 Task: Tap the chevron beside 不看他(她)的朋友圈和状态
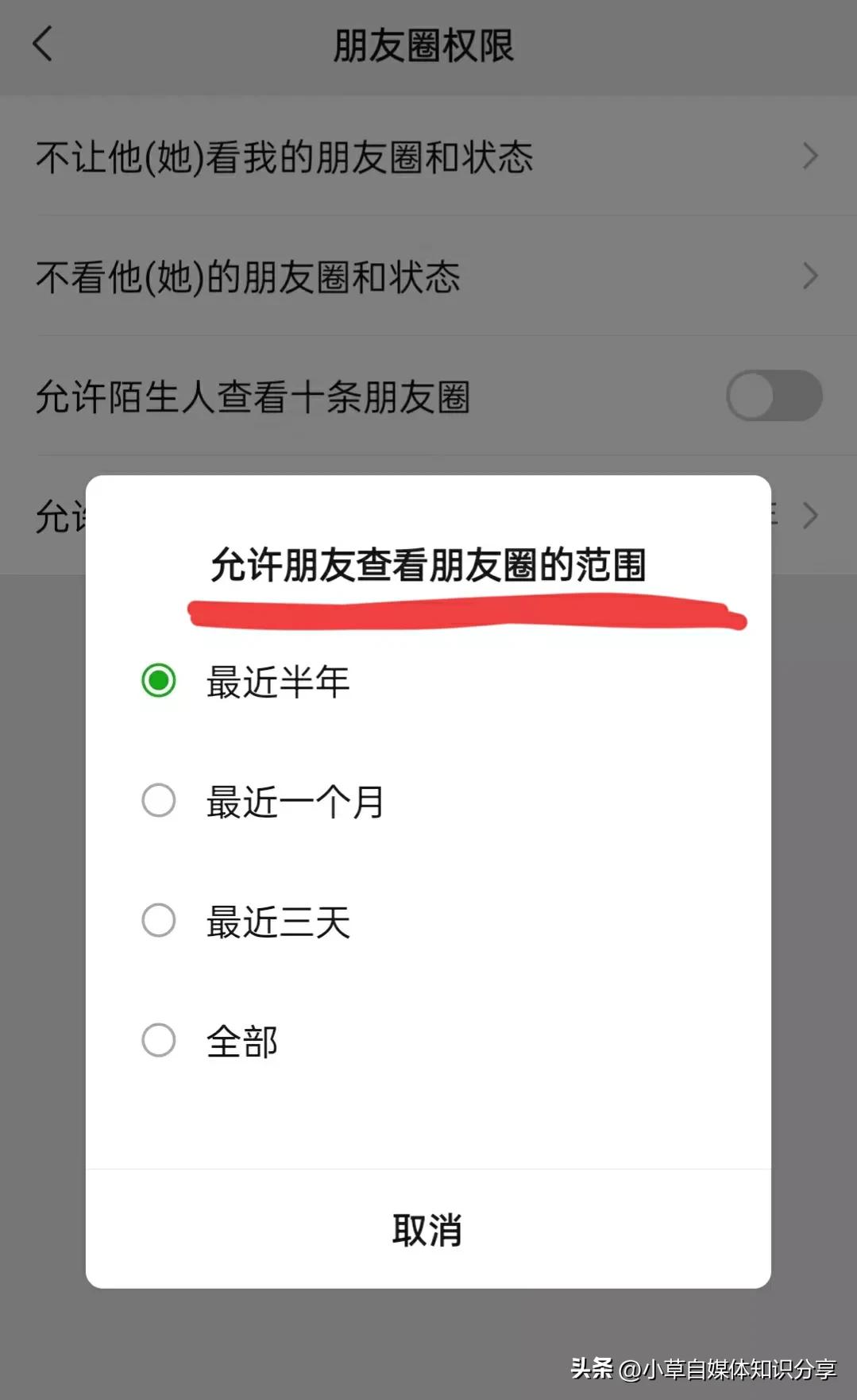point(810,276)
